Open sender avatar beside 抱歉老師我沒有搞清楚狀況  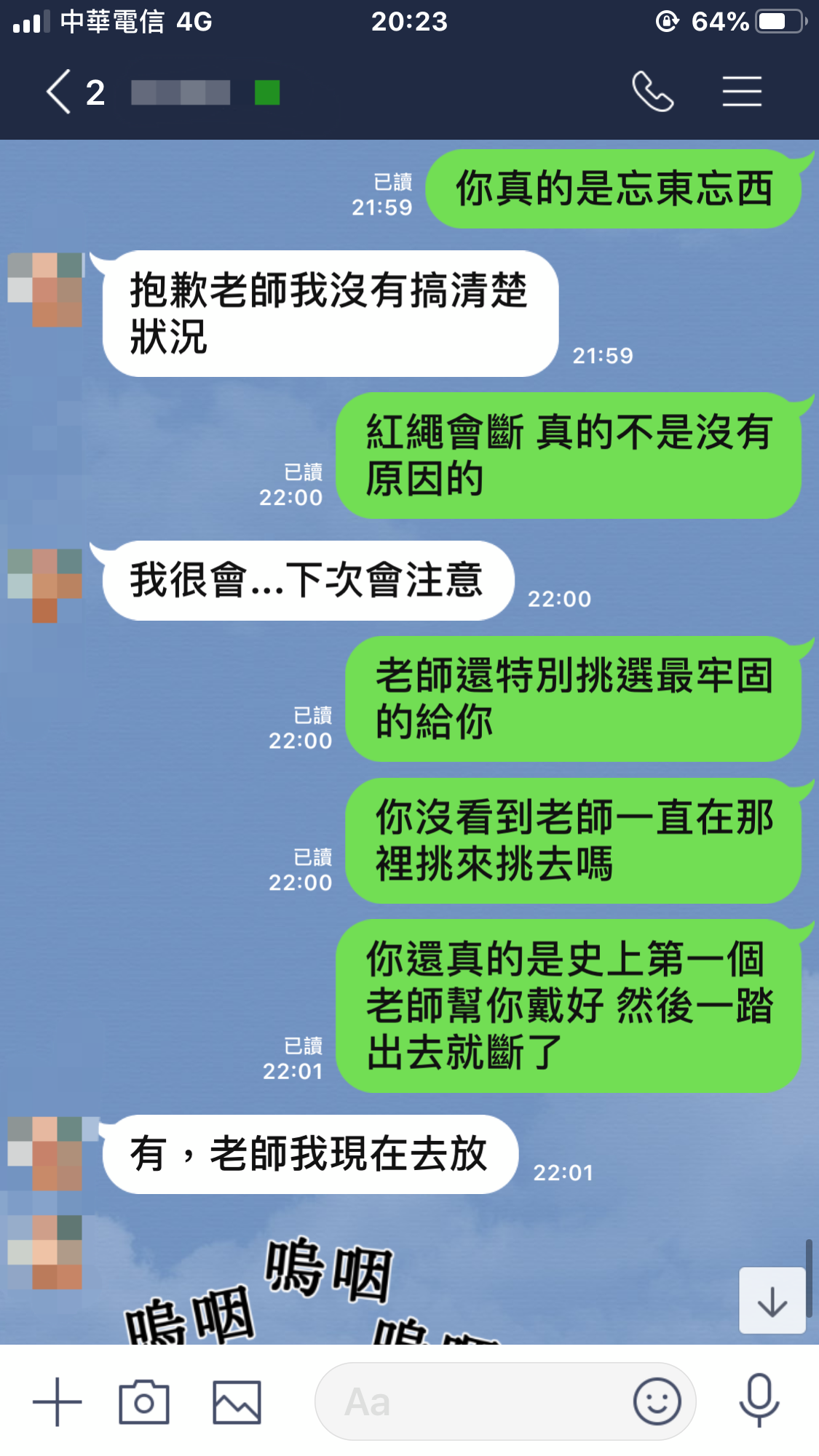[x=45, y=290]
